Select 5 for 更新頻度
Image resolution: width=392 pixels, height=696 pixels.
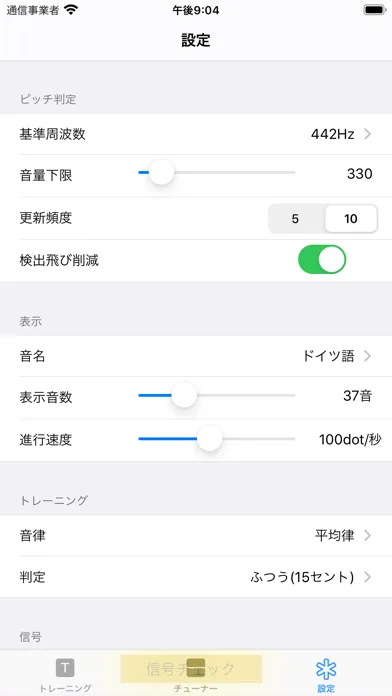tap(296, 219)
